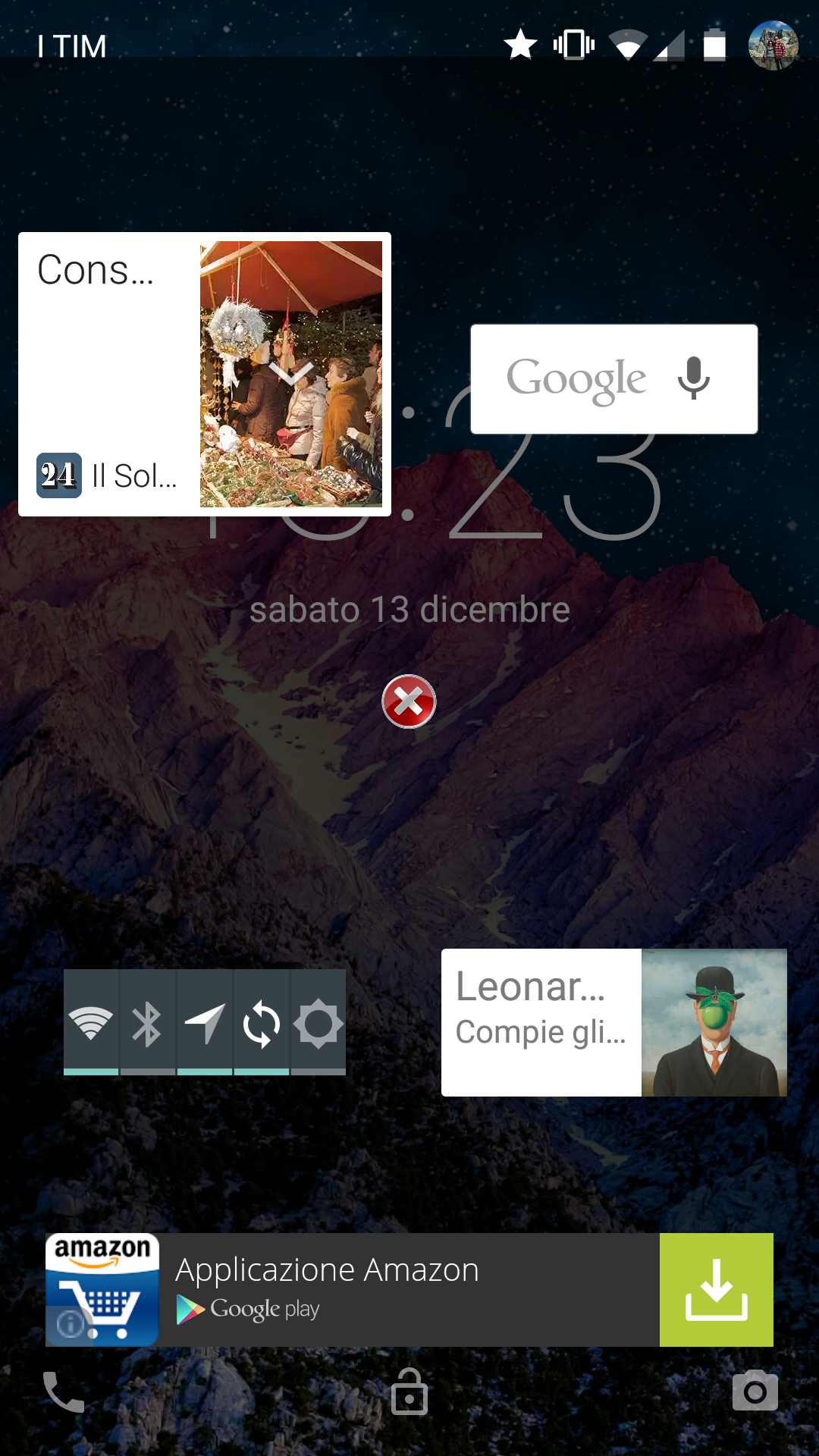Open the Il Sole 24 news widget
Screen dimensions: 819x1456
tap(205, 374)
